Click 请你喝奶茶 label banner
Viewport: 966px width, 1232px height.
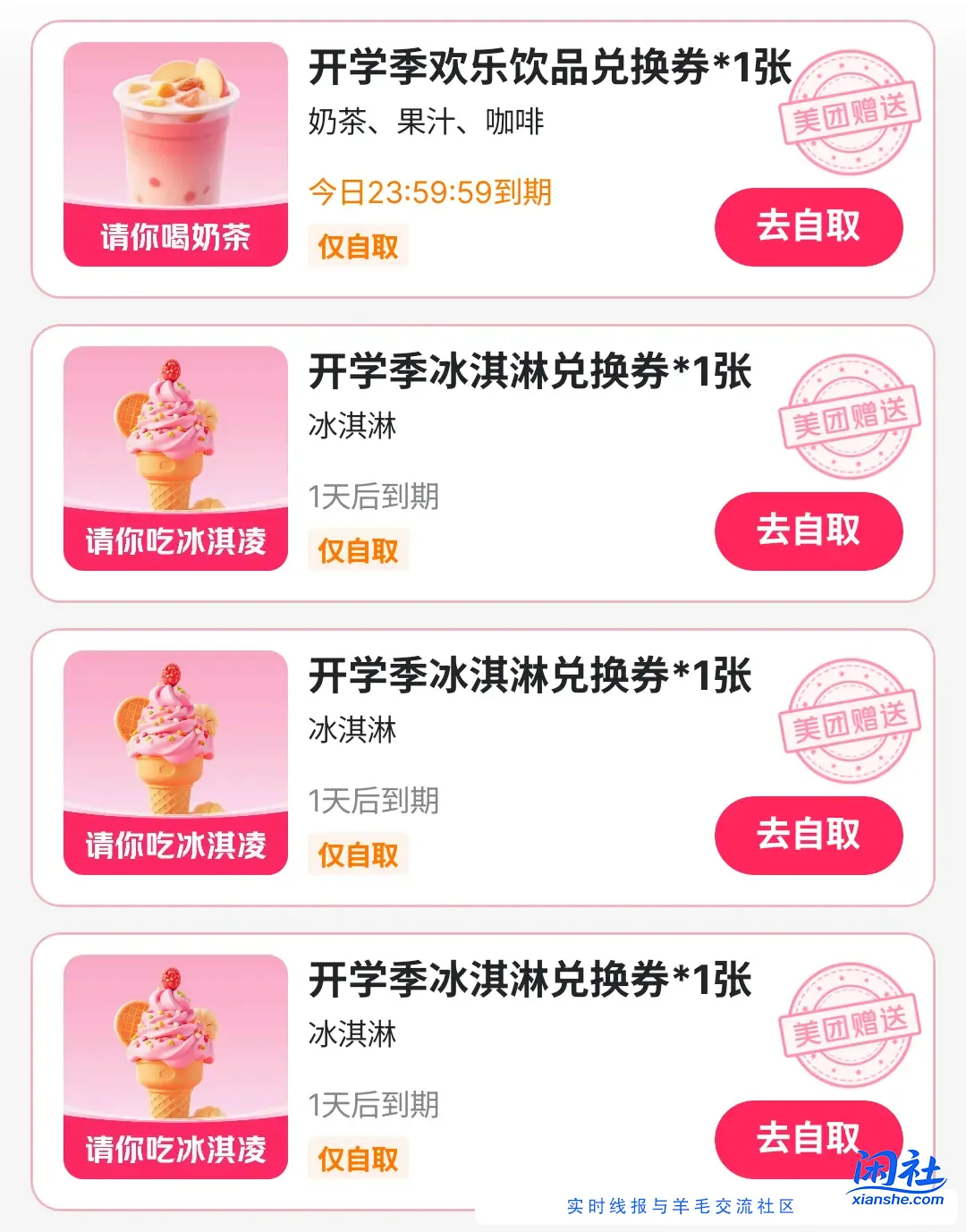(175, 234)
